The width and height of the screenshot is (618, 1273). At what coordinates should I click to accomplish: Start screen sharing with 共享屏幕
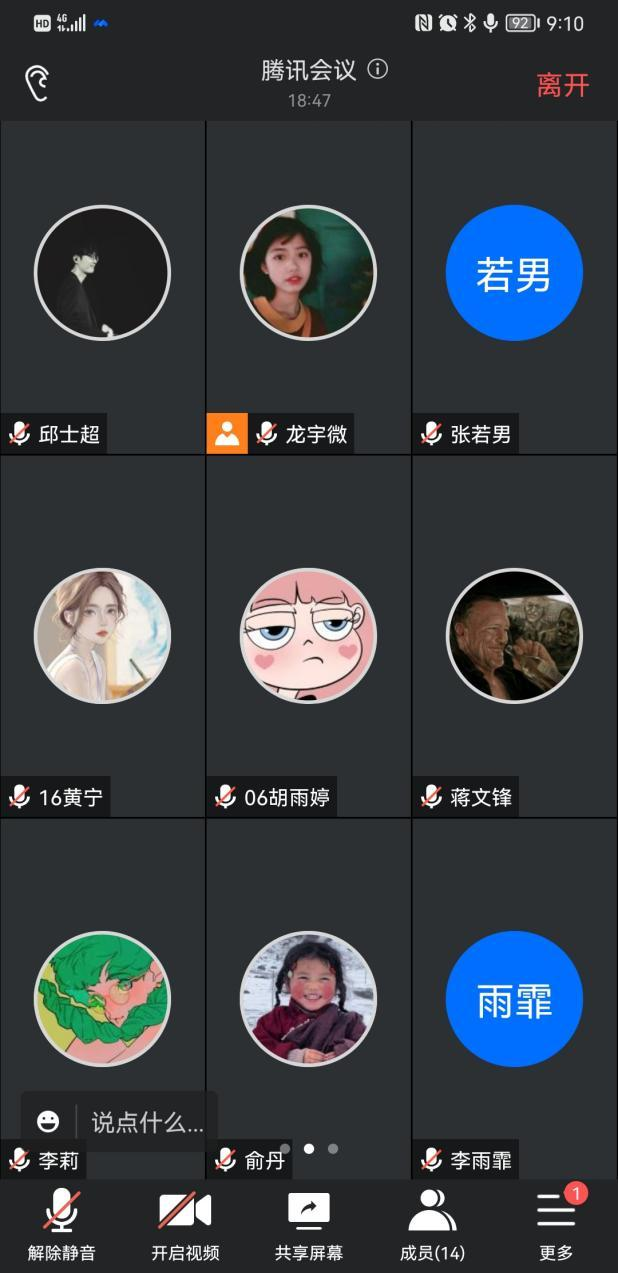tap(309, 1224)
